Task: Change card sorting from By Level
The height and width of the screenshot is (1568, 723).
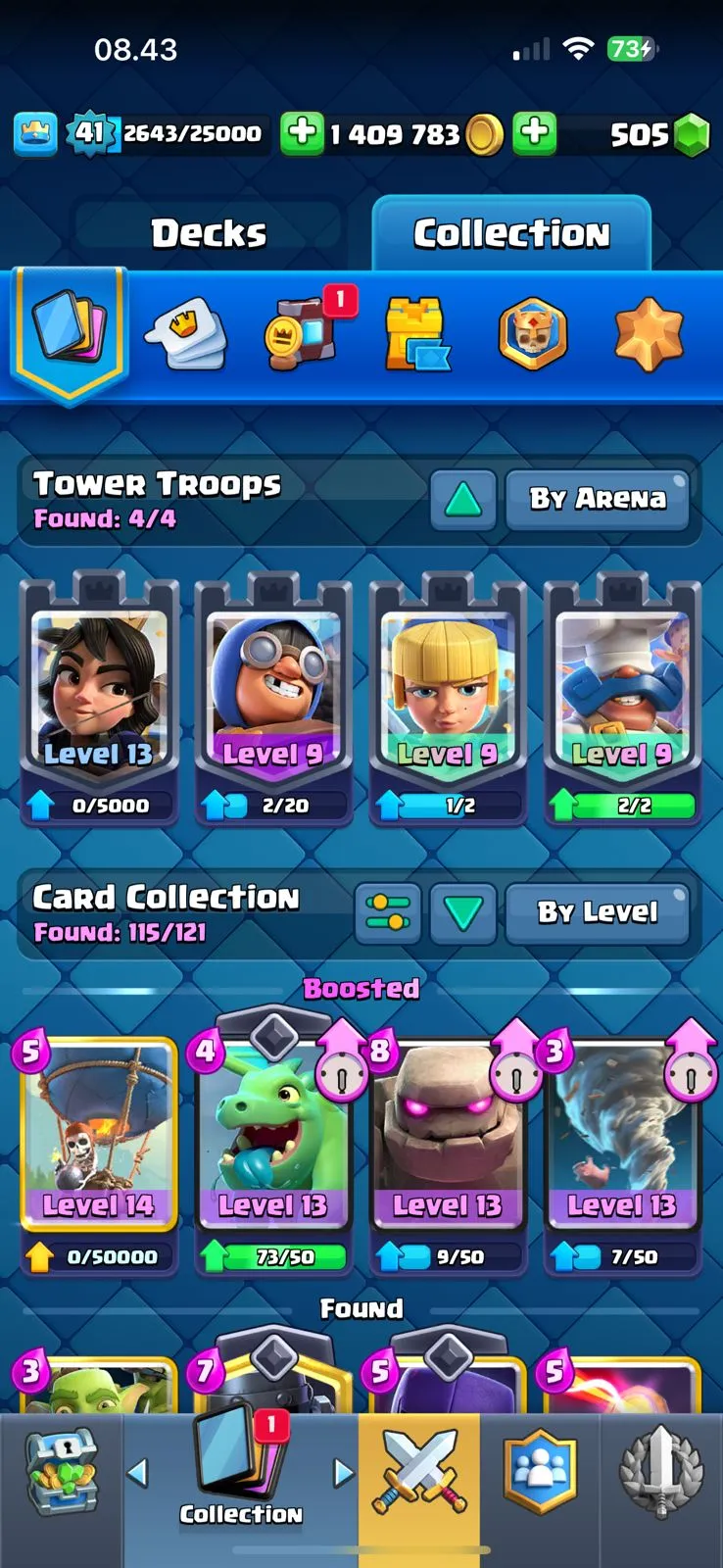Action: point(598,912)
